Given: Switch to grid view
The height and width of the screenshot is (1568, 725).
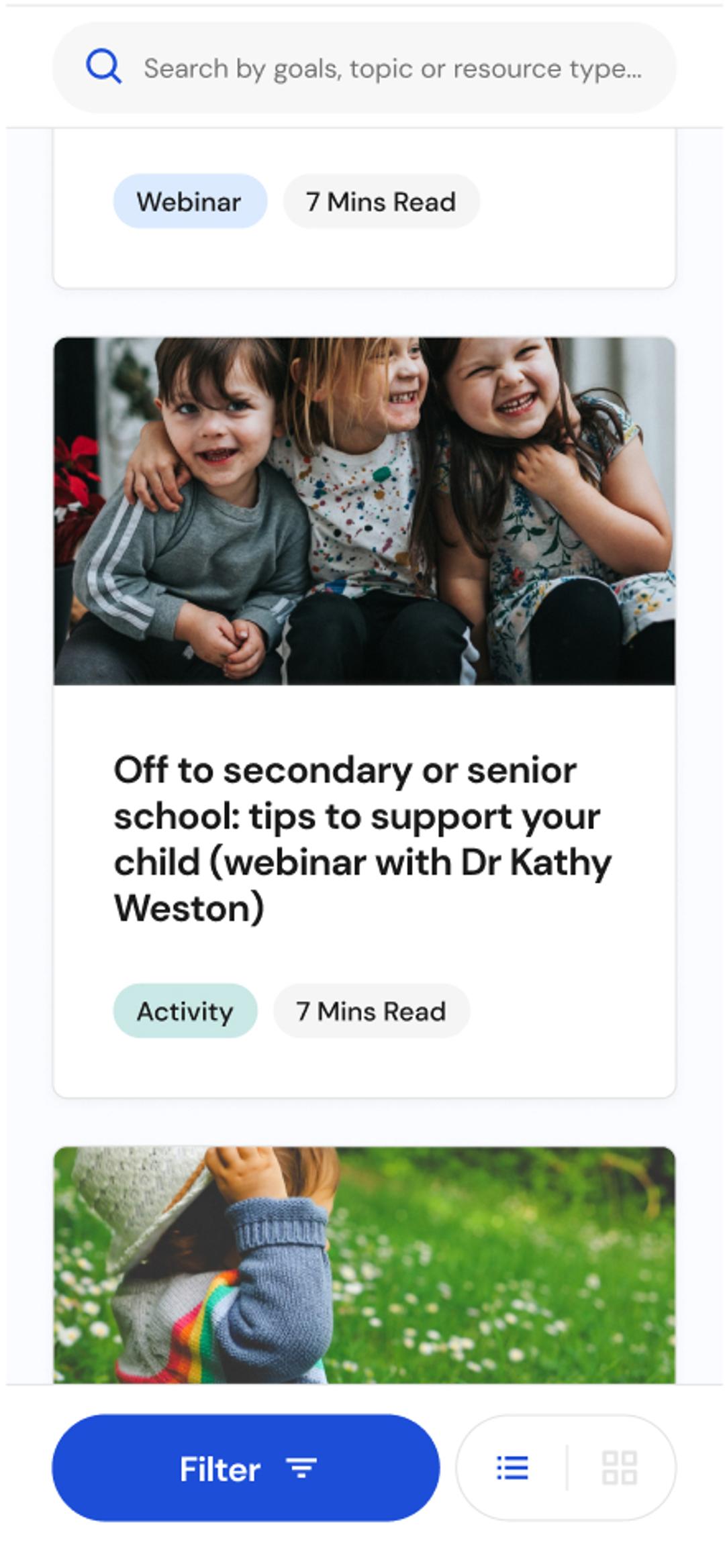Looking at the screenshot, I should (x=619, y=1468).
